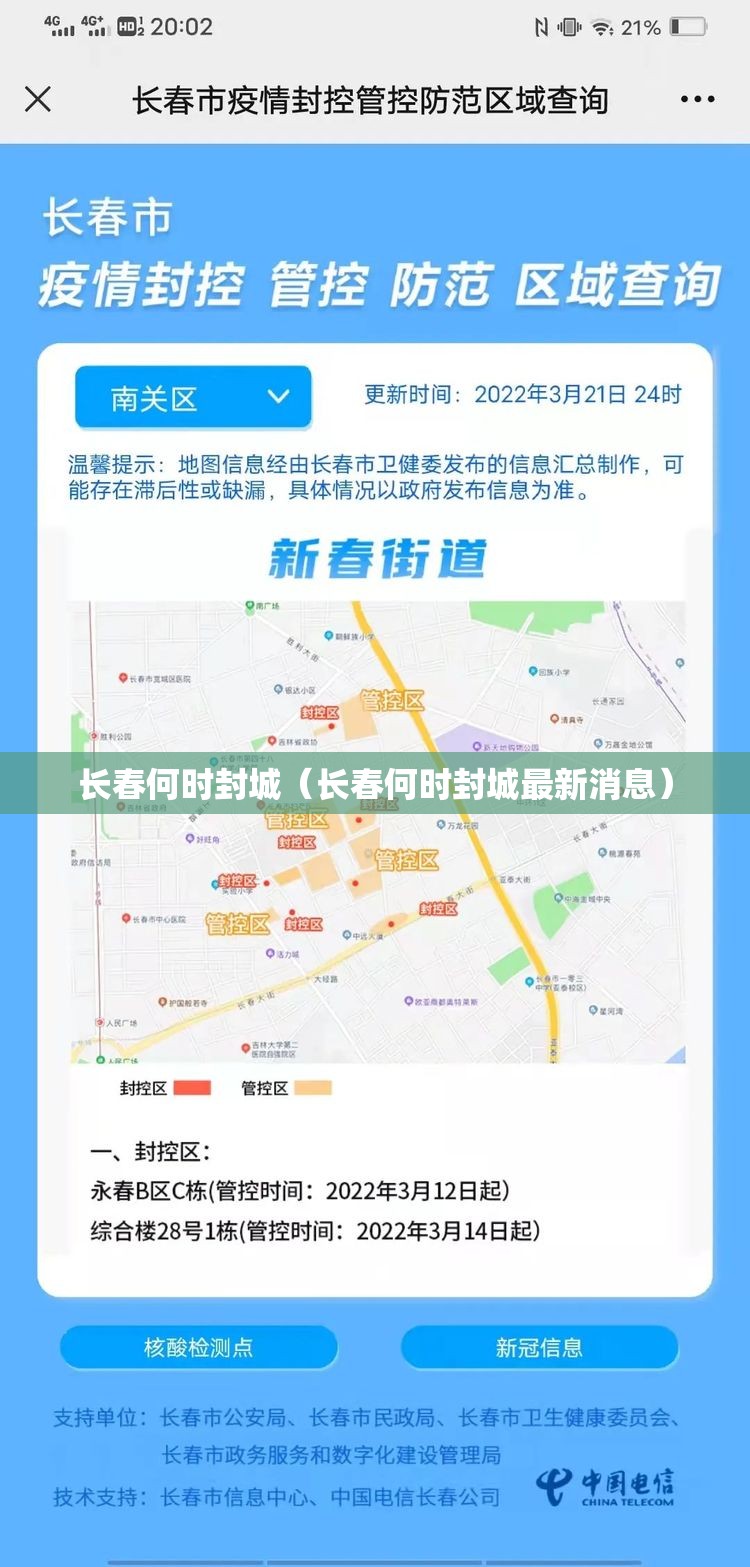
Task: Close the Changchun epidemic query page
Action: click(38, 99)
